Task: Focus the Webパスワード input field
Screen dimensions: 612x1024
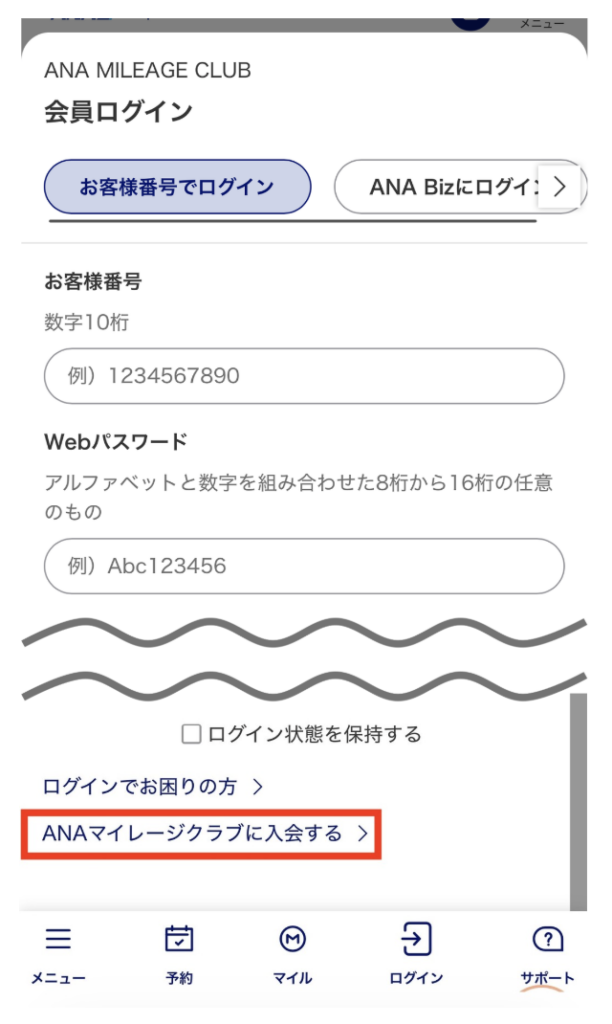Action: point(304,566)
